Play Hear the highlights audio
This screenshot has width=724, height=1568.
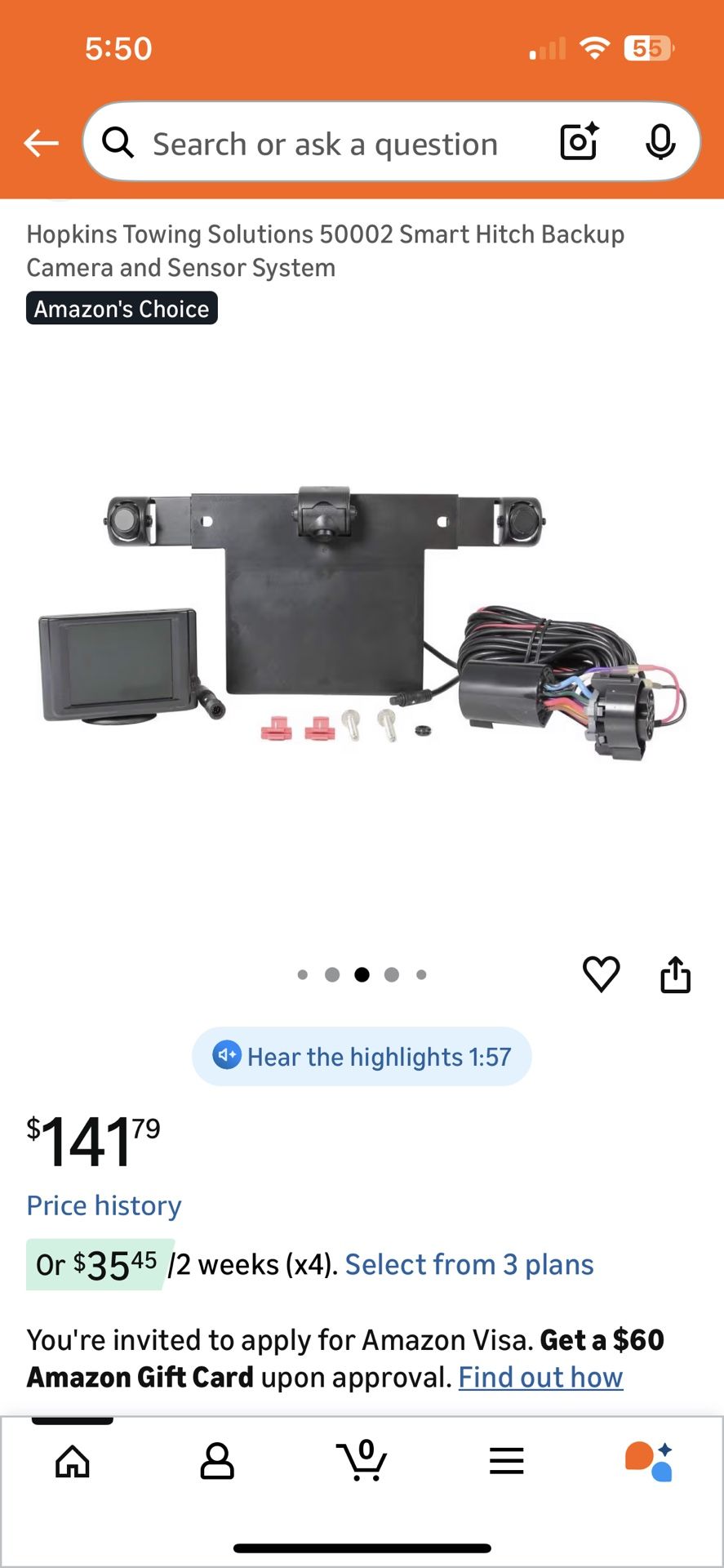361,1056
